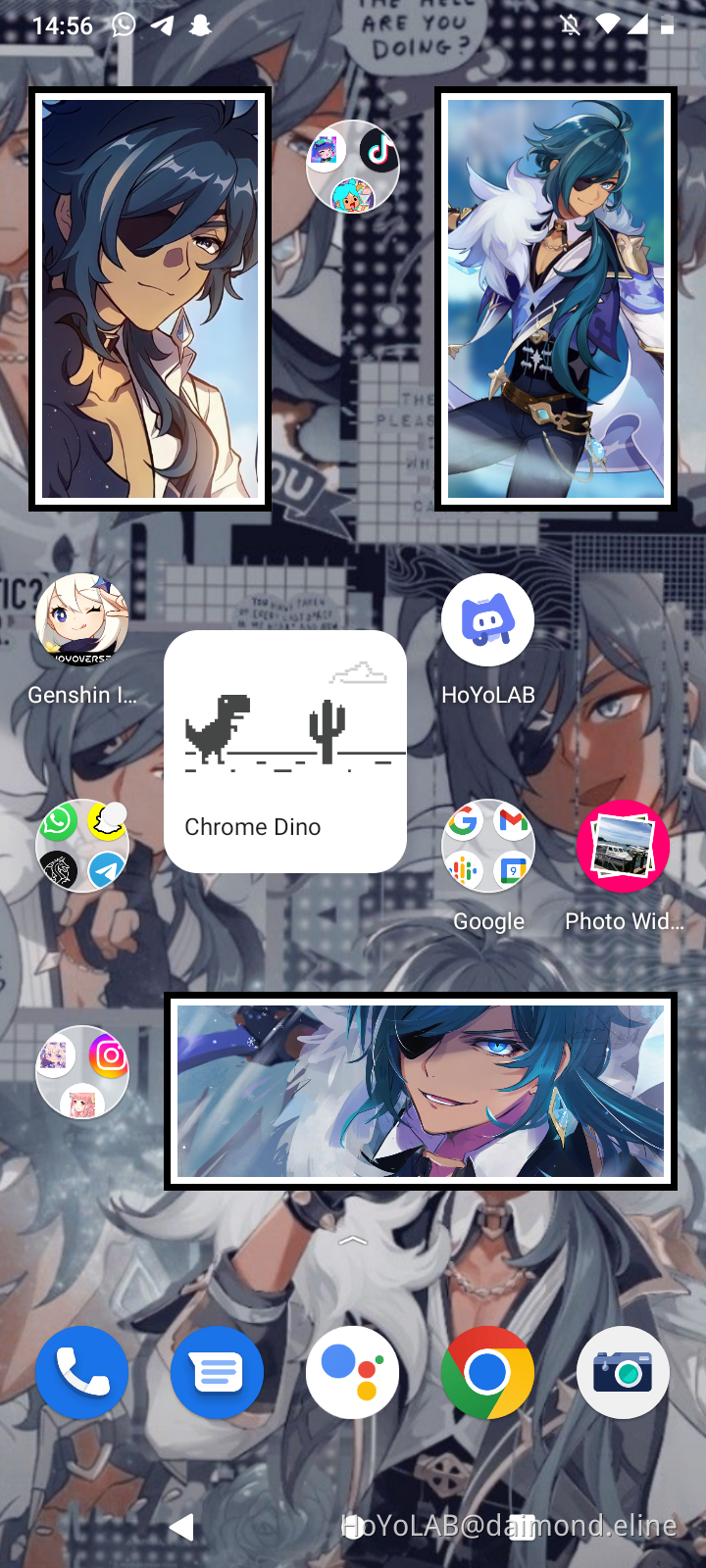Viewport: 706px width, 1568px height.
Task: Open the Chrome Dino widget
Action: coord(285,752)
